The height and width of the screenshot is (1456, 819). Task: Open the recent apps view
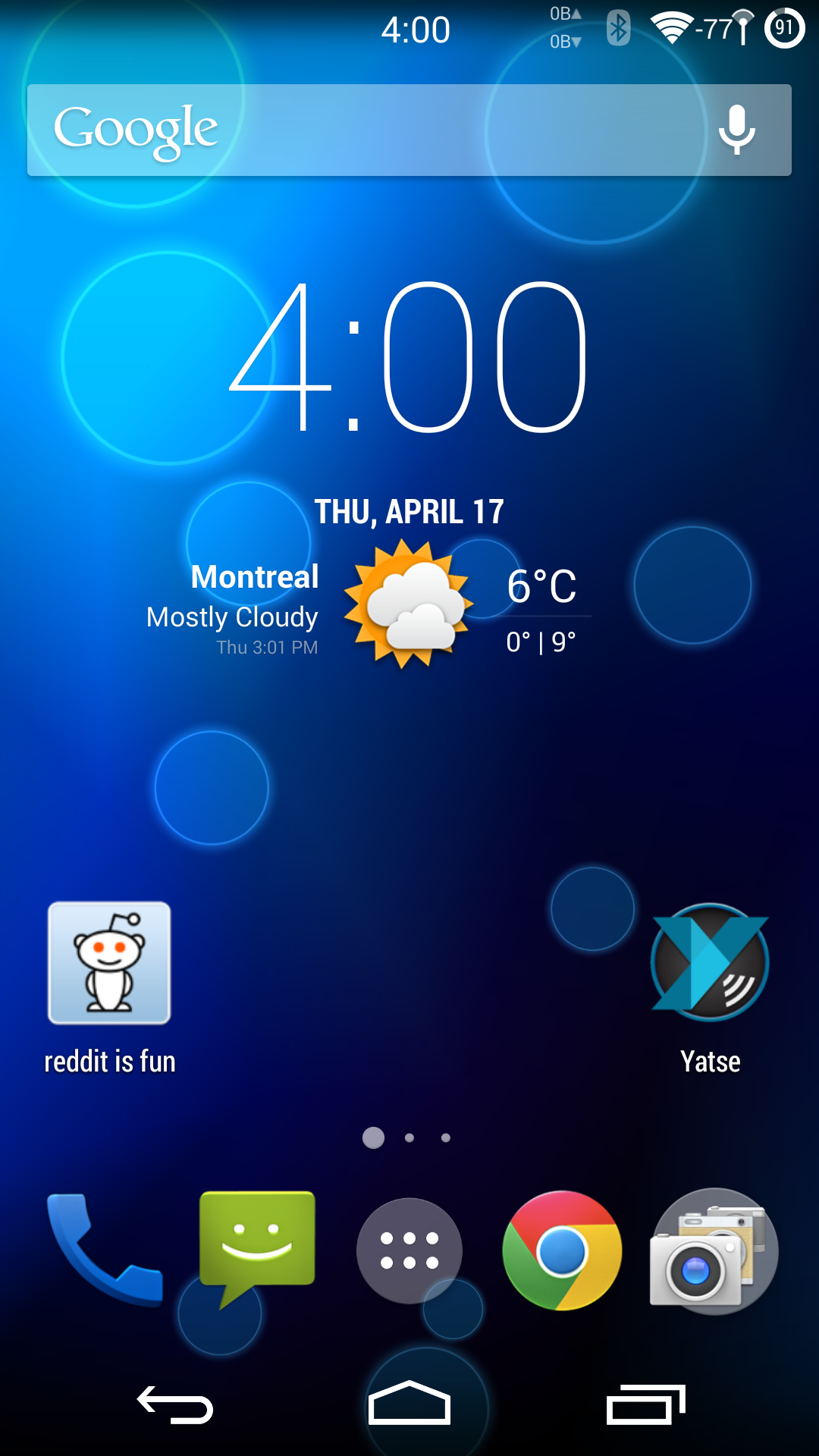click(x=645, y=1405)
